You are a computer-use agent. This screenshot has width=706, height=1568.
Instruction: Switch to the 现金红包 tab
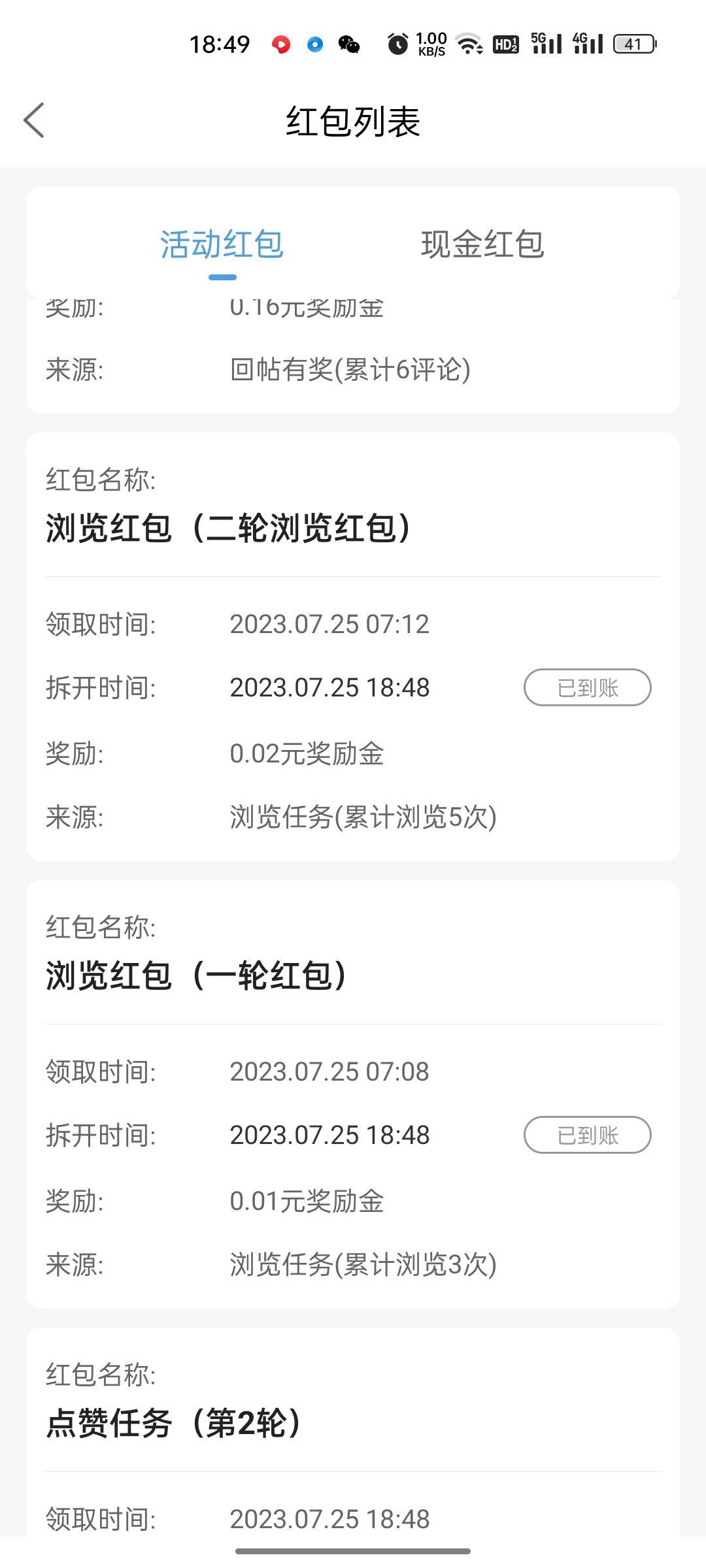[x=482, y=245]
